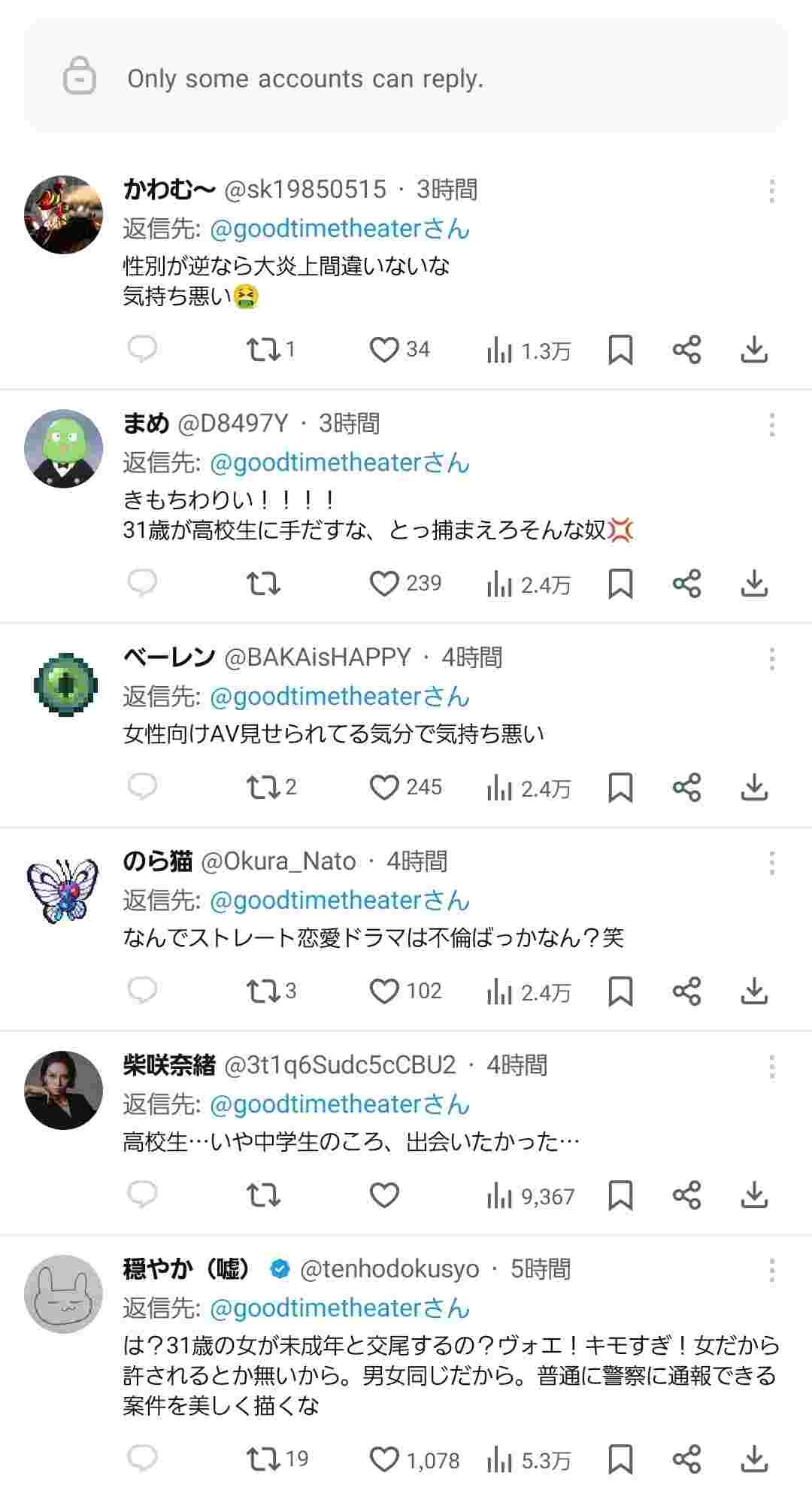Open overflow menu on 柴咲奈緒's reply
This screenshot has height=1491, width=812.
(771, 1067)
